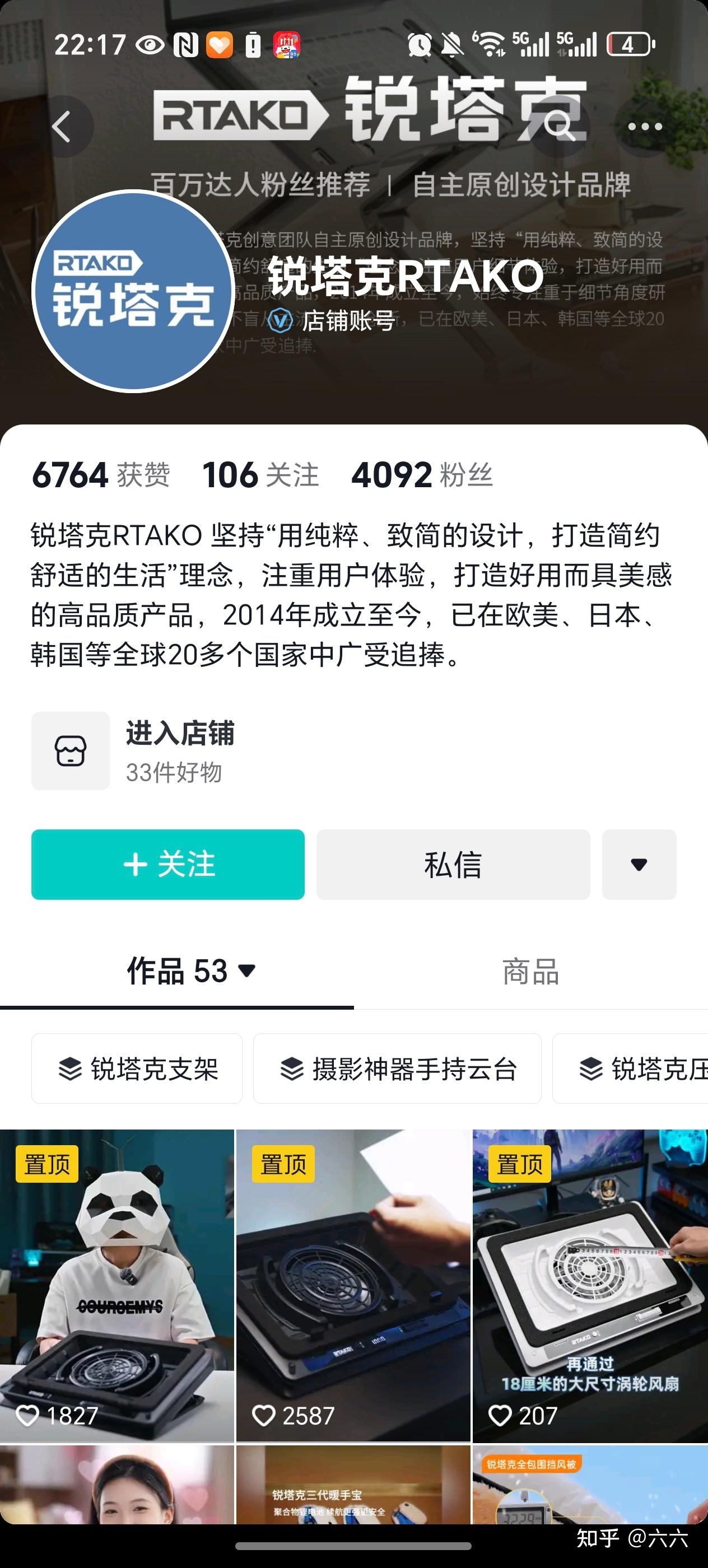Expand the arrow beside the 私信 button
The height and width of the screenshot is (1568, 708).
pos(639,865)
